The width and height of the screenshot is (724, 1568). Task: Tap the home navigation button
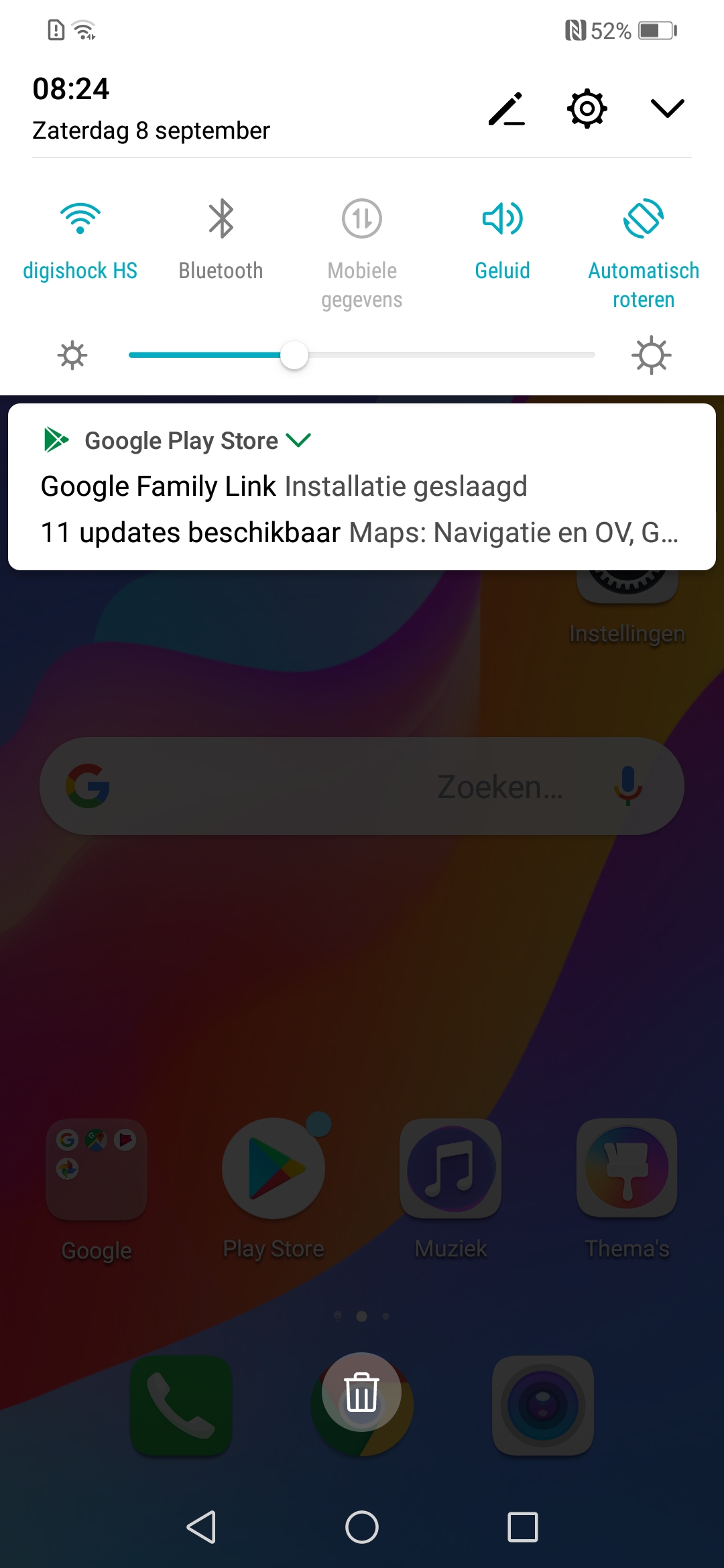[362, 1527]
